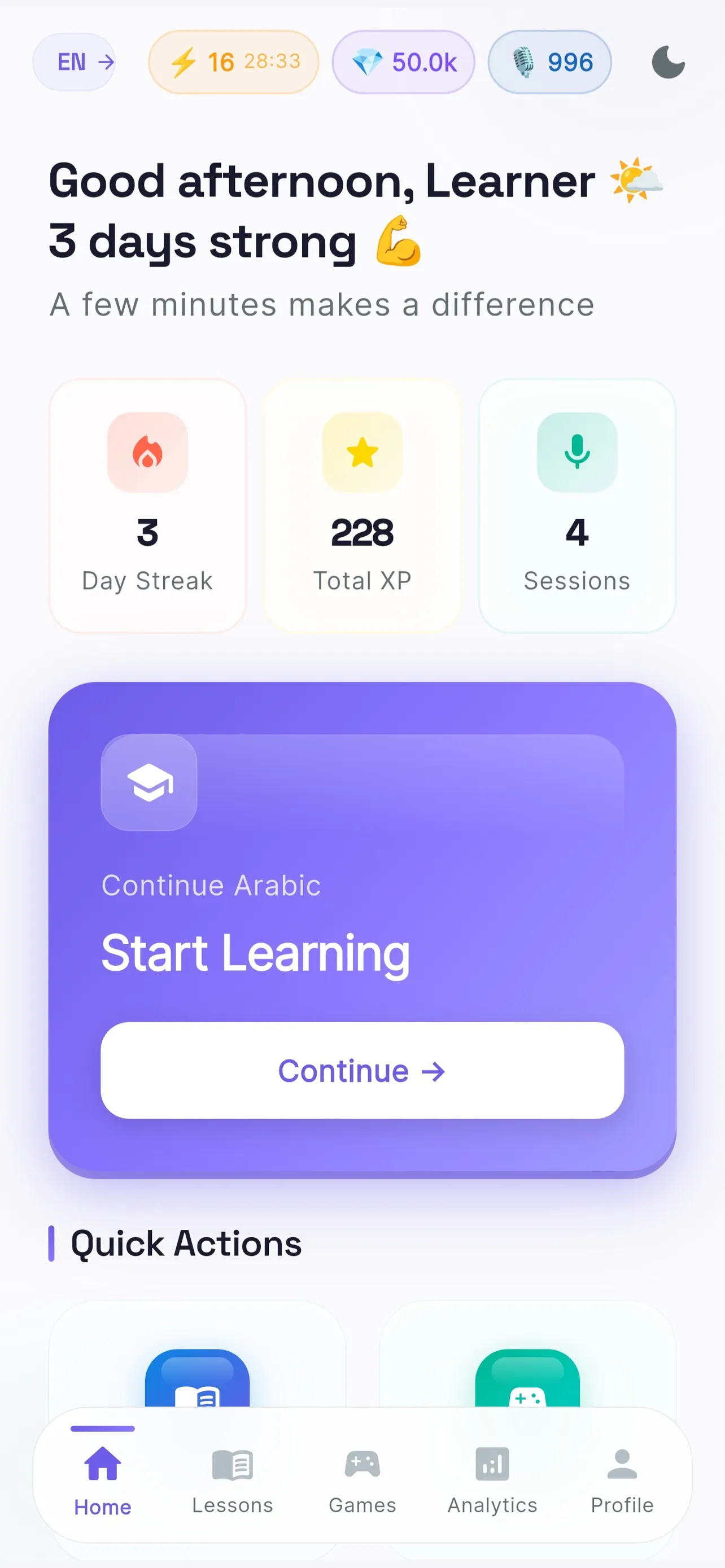Open the Sessions card
Viewport: 725px width, 1568px height.
(x=577, y=506)
